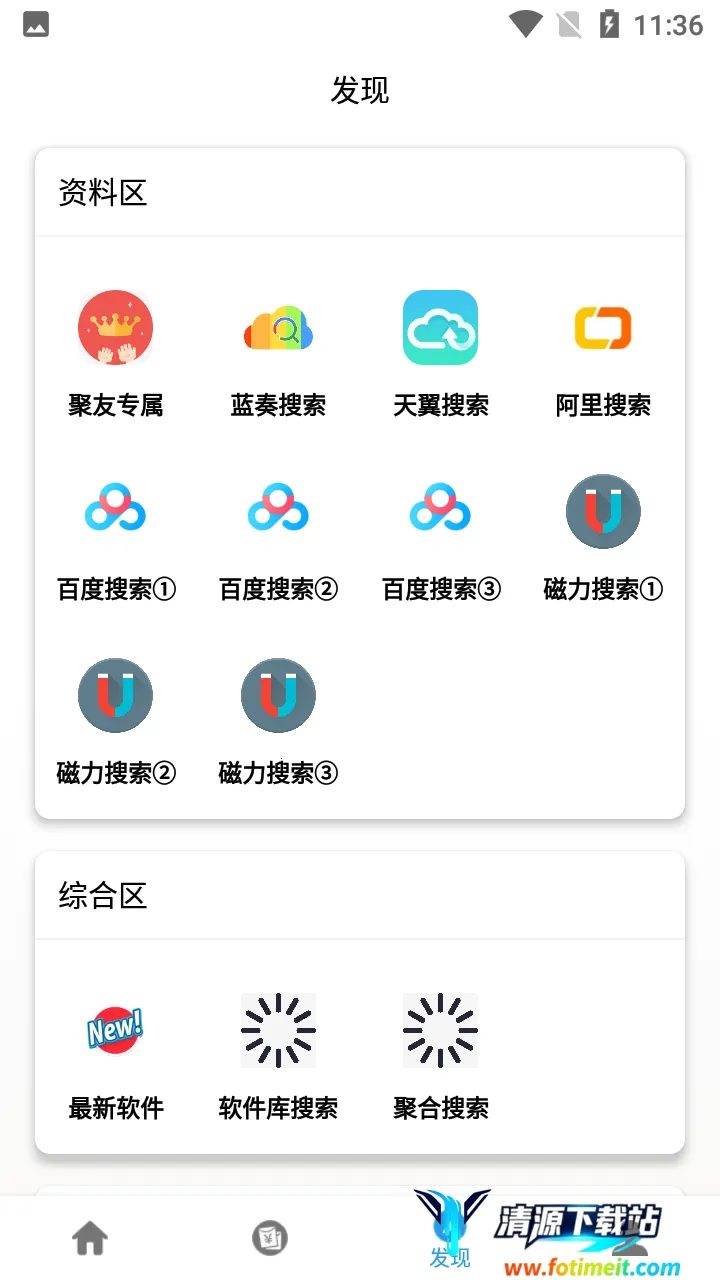Launch 蓝奏搜索
720x1280 pixels.
pos(278,352)
